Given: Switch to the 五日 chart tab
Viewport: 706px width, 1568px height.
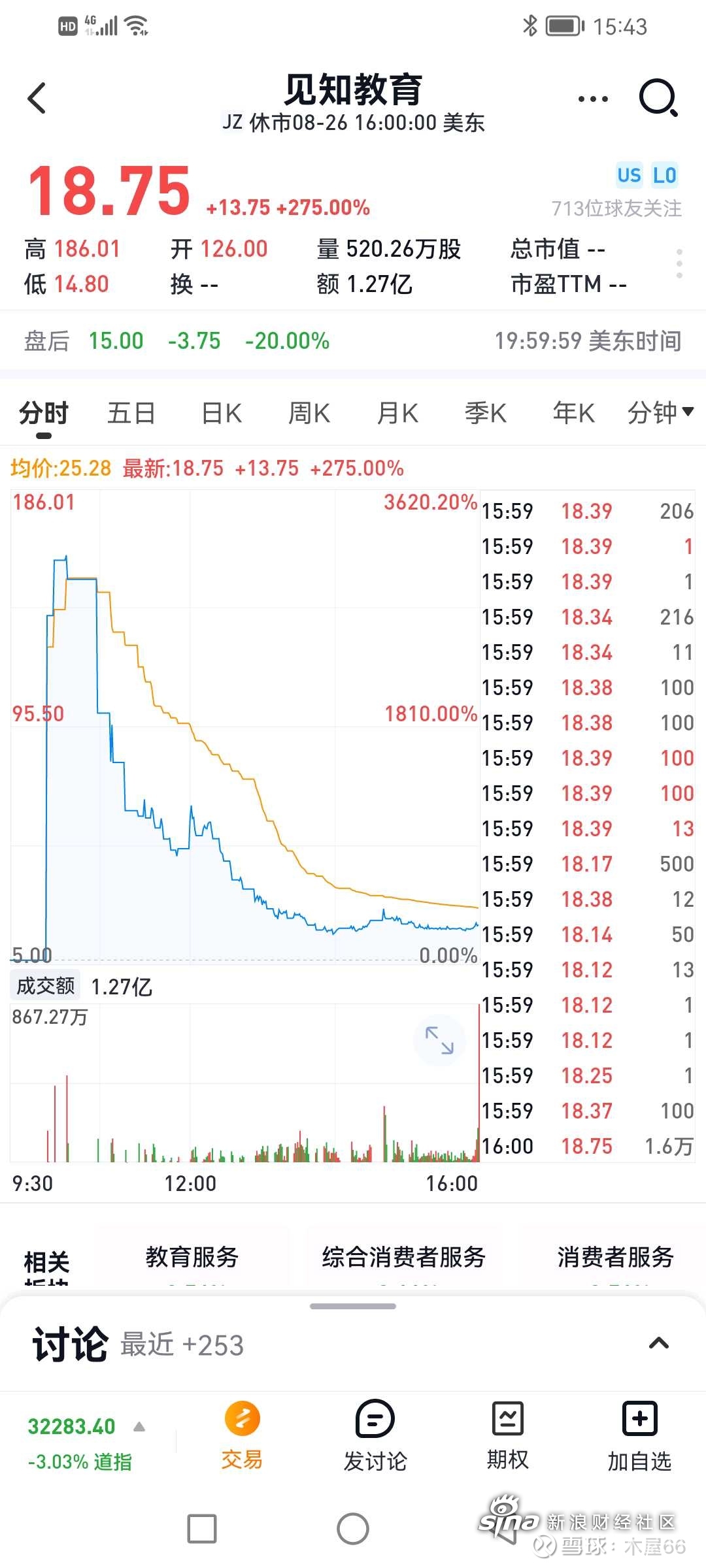Looking at the screenshot, I should [x=131, y=414].
